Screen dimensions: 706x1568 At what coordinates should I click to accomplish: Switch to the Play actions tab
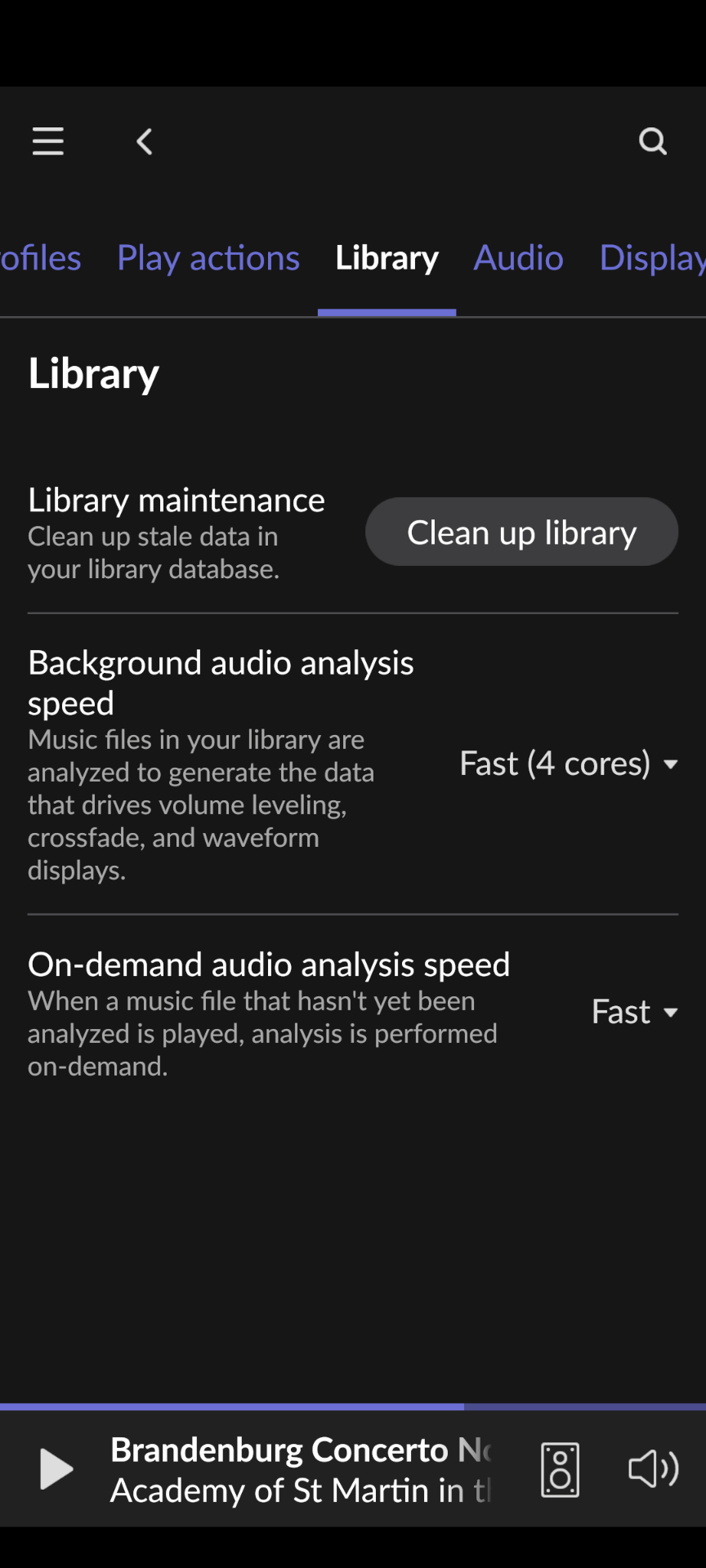coord(208,258)
